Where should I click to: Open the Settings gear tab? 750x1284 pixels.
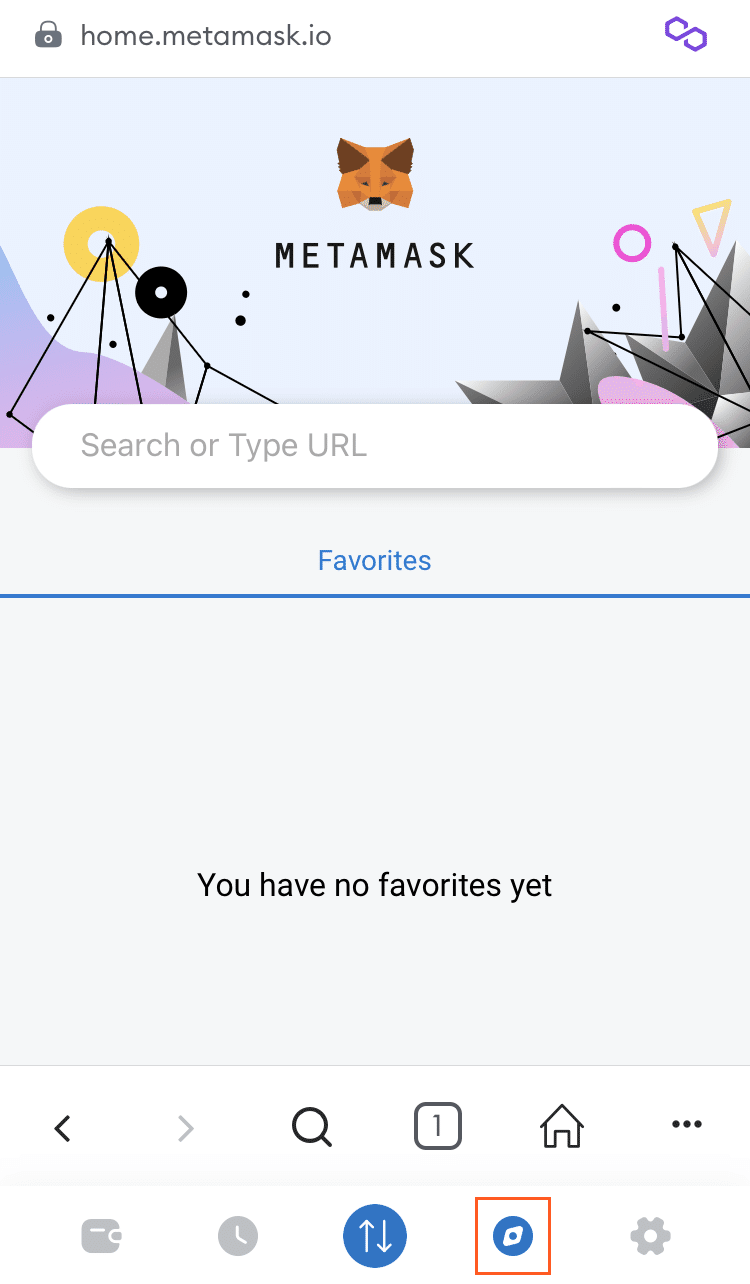[x=650, y=1237]
